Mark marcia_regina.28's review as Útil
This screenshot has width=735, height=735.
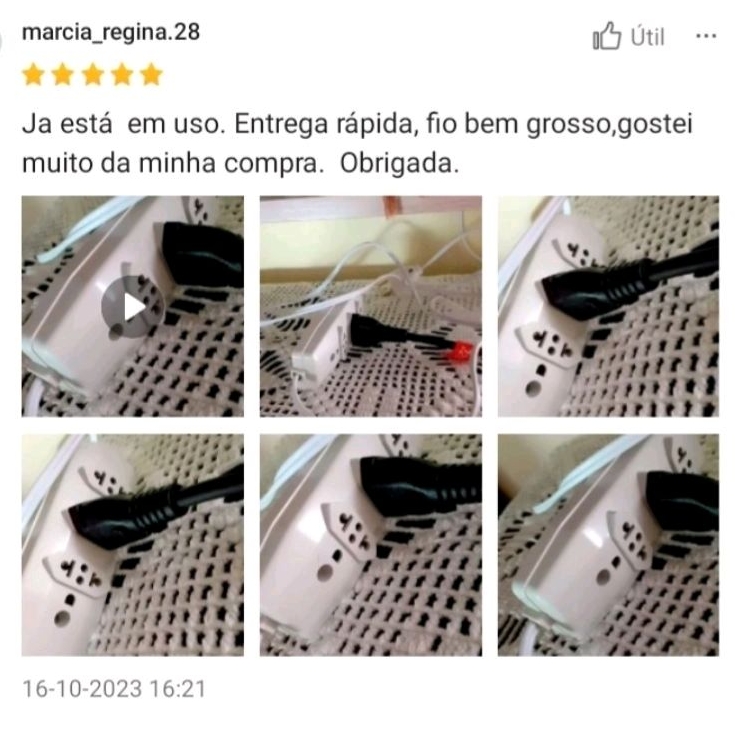point(629,38)
